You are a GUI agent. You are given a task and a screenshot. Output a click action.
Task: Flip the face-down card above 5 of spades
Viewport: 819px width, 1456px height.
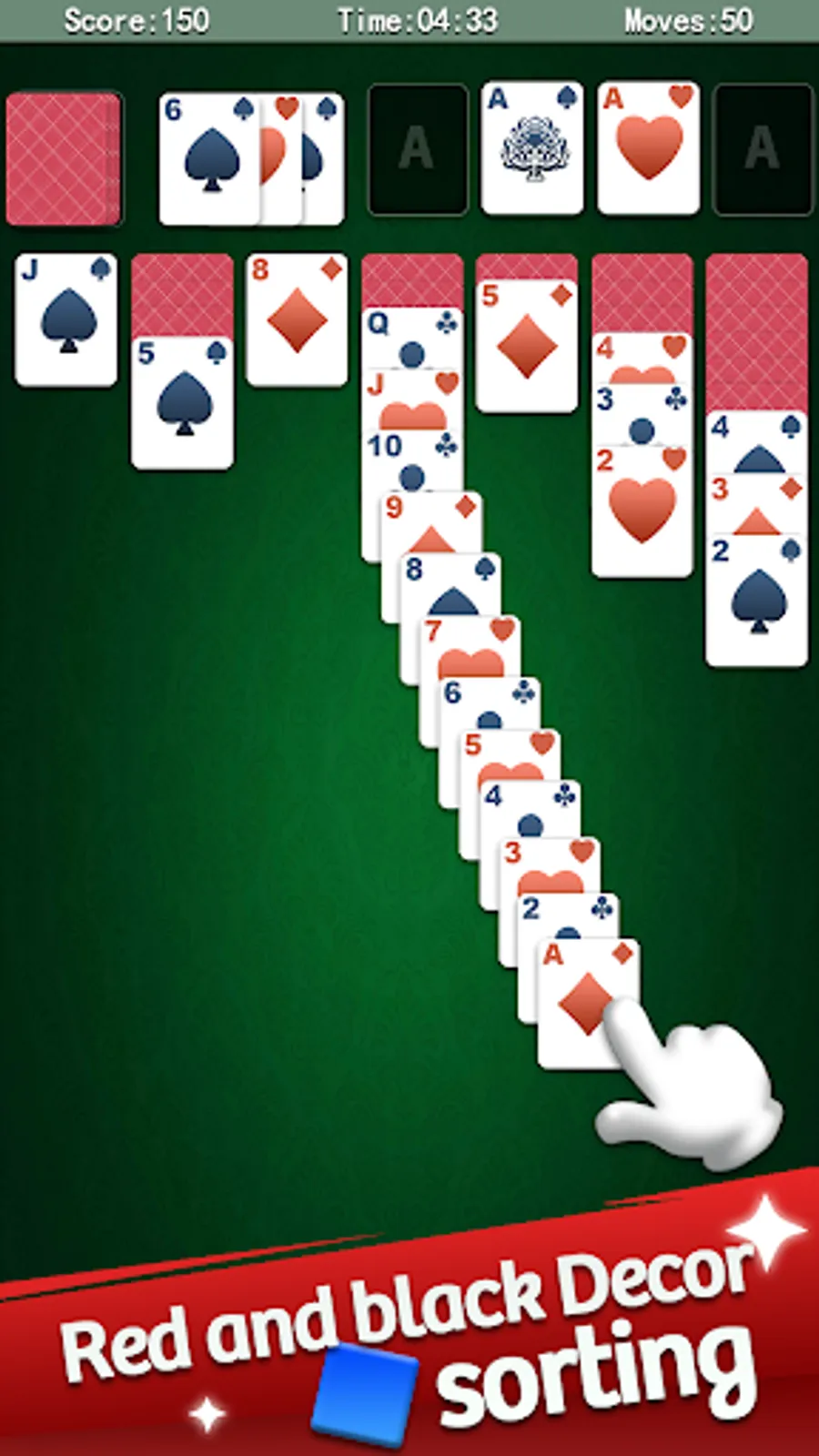(182, 291)
